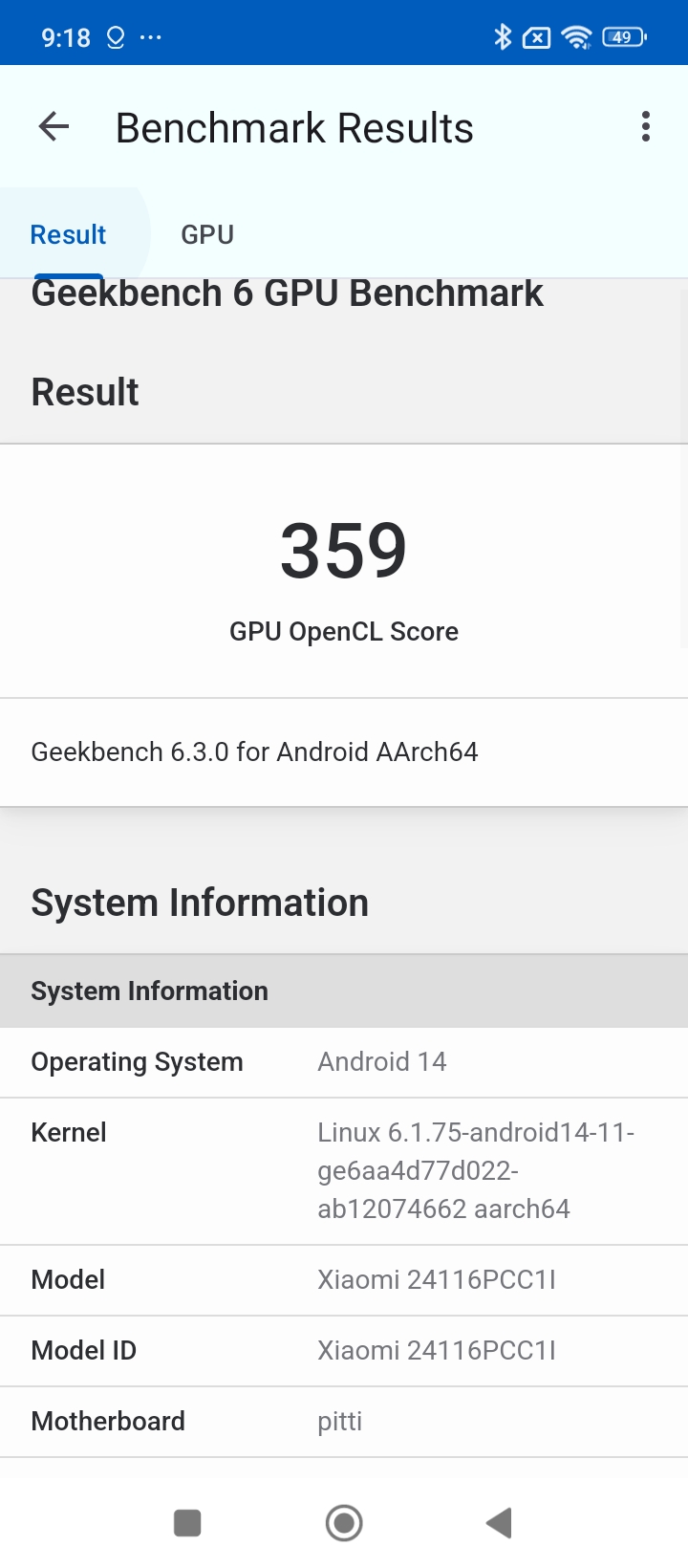688x1568 pixels.
Task: Switch to the GPU tab
Action: click(207, 233)
